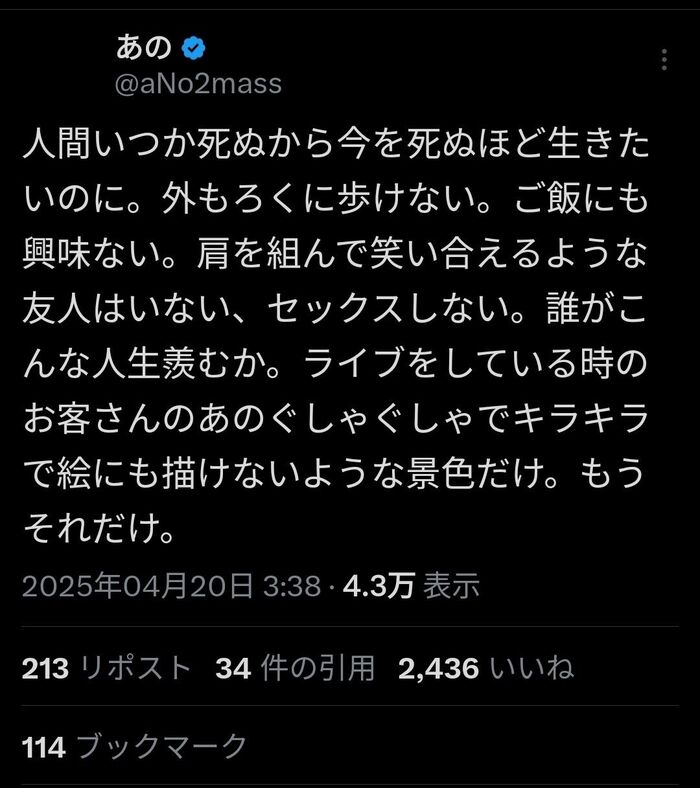This screenshot has height=788, width=700.
Task: Open the tweet's three-dot overflow menu
Action: (x=664, y=59)
